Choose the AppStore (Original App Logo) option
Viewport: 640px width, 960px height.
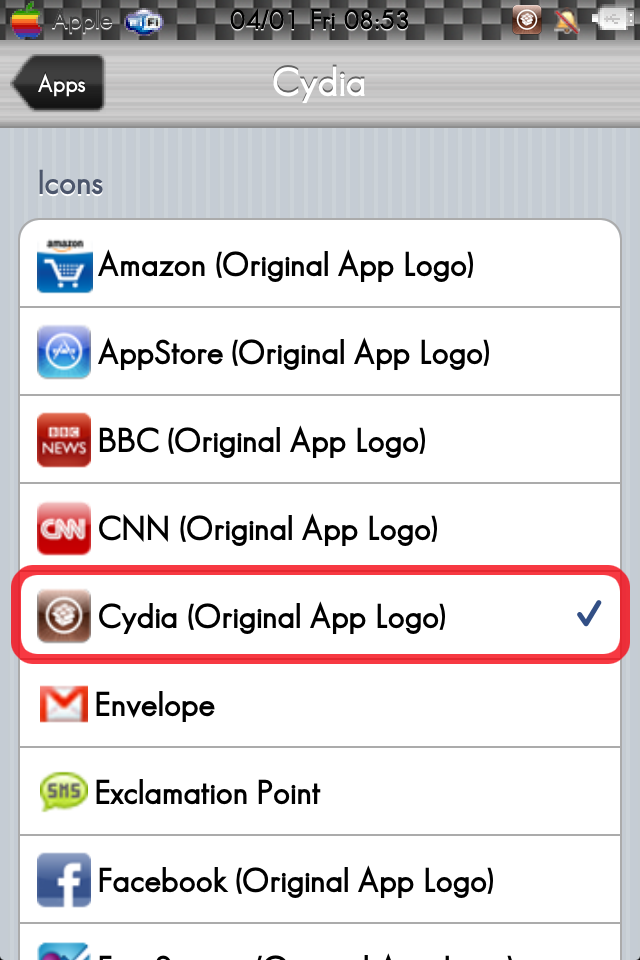[x=320, y=353]
